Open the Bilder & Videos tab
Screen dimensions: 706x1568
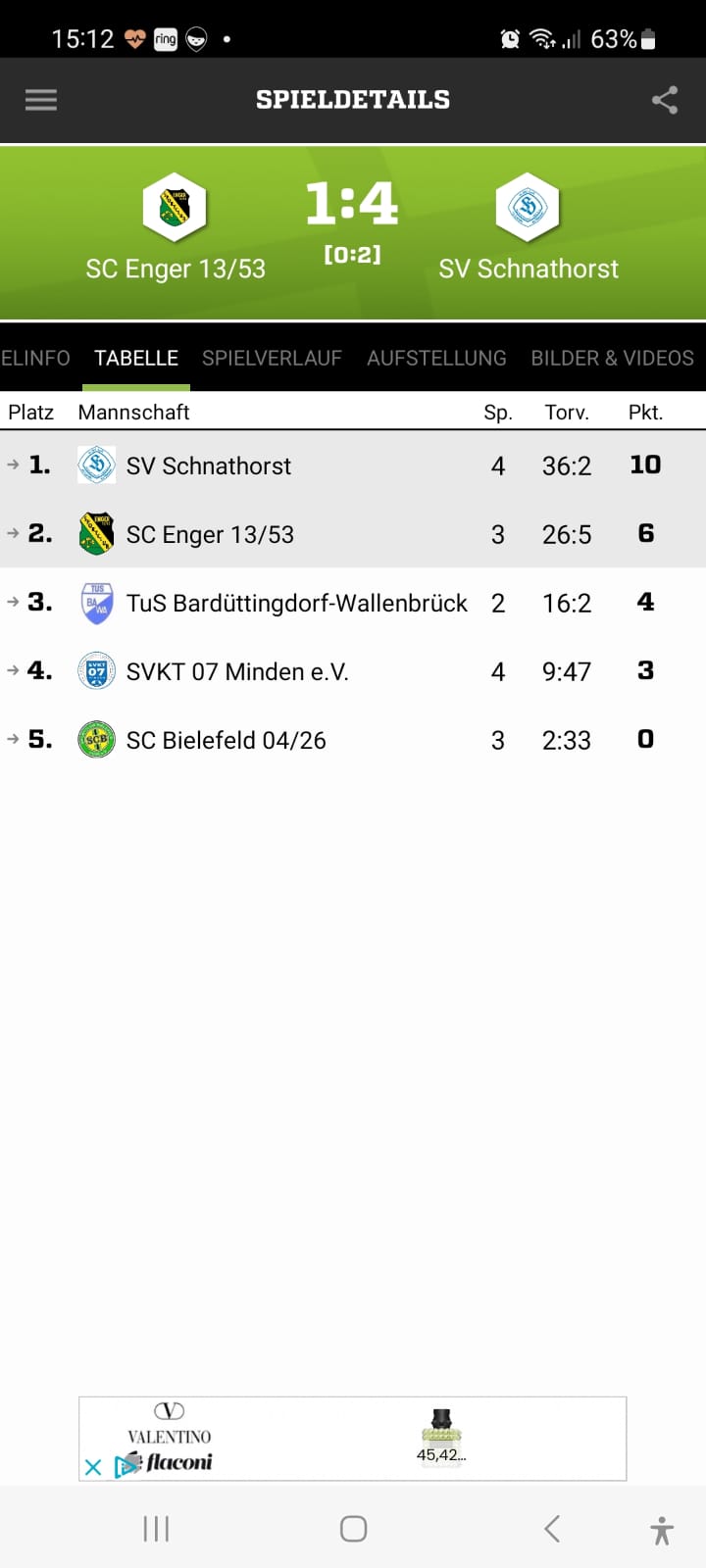pyautogui.click(x=612, y=359)
